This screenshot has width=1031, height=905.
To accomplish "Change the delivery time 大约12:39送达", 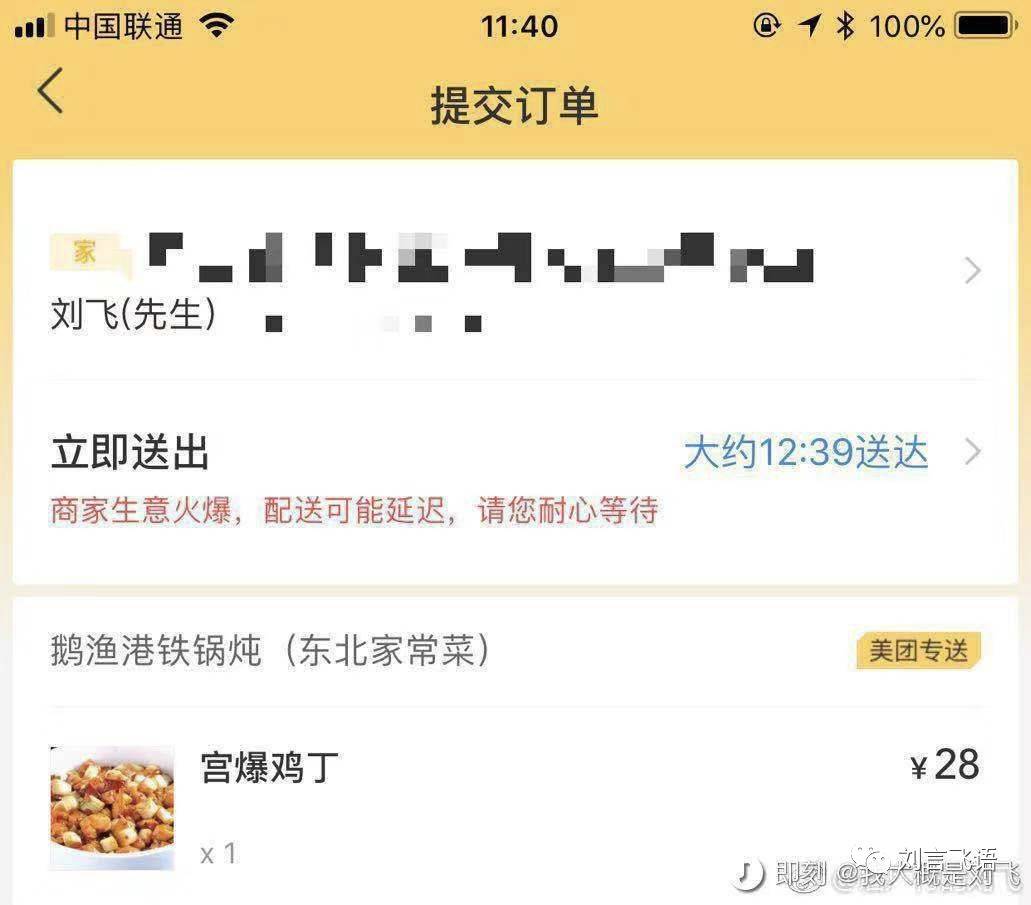I will [x=805, y=453].
